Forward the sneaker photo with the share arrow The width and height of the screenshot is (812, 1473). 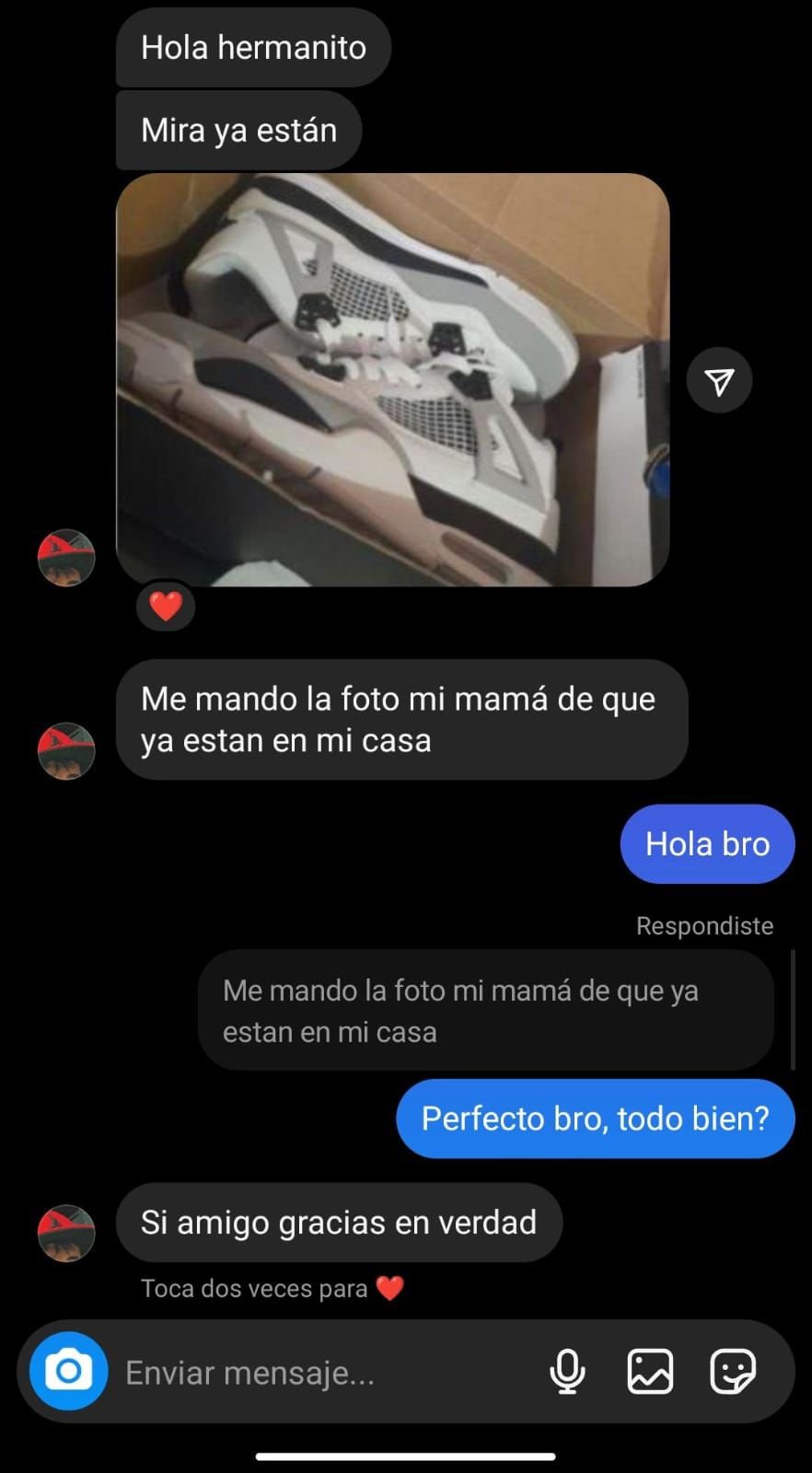(x=719, y=380)
